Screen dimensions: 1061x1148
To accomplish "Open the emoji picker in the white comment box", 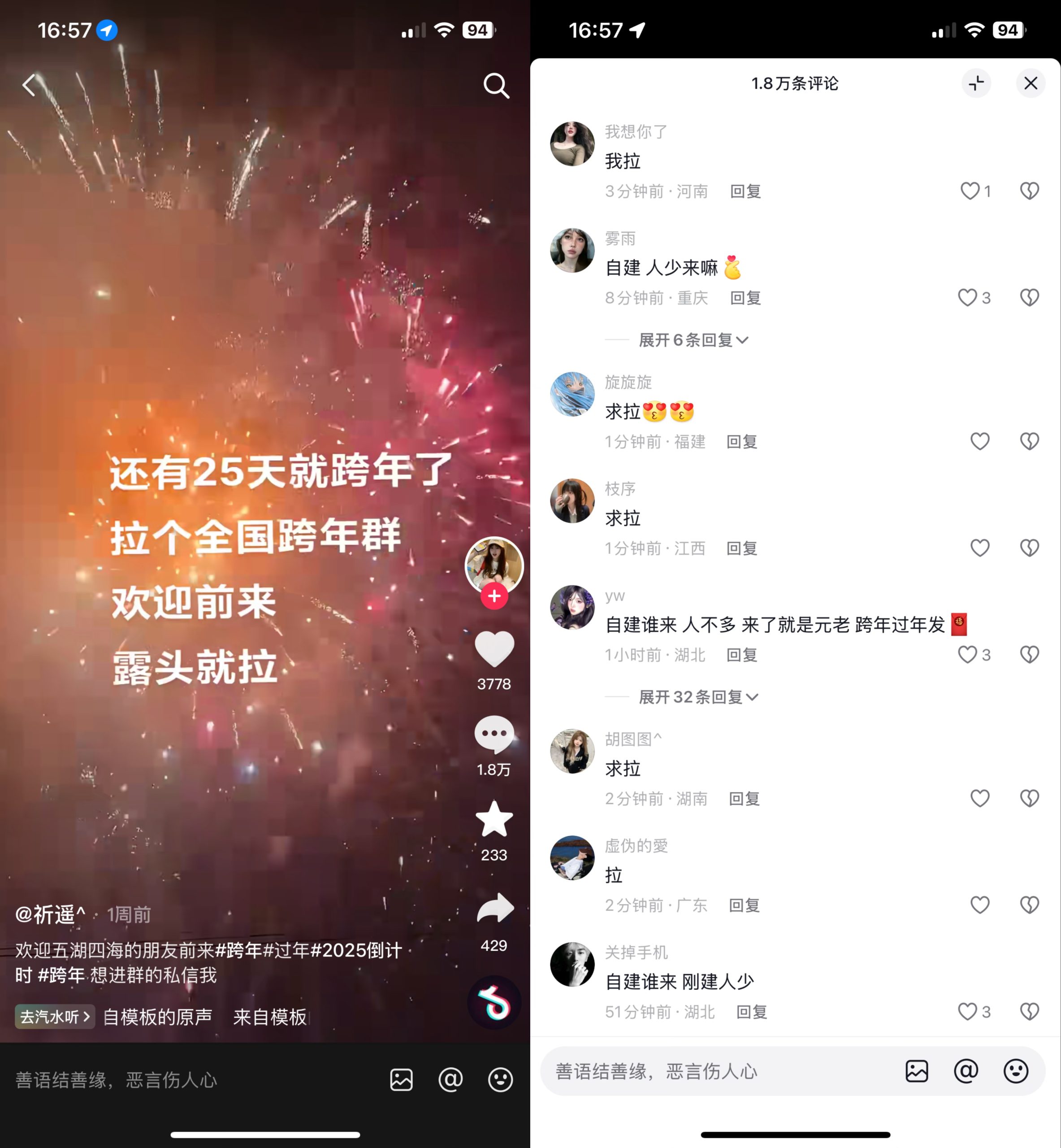I will pos(1016,1072).
